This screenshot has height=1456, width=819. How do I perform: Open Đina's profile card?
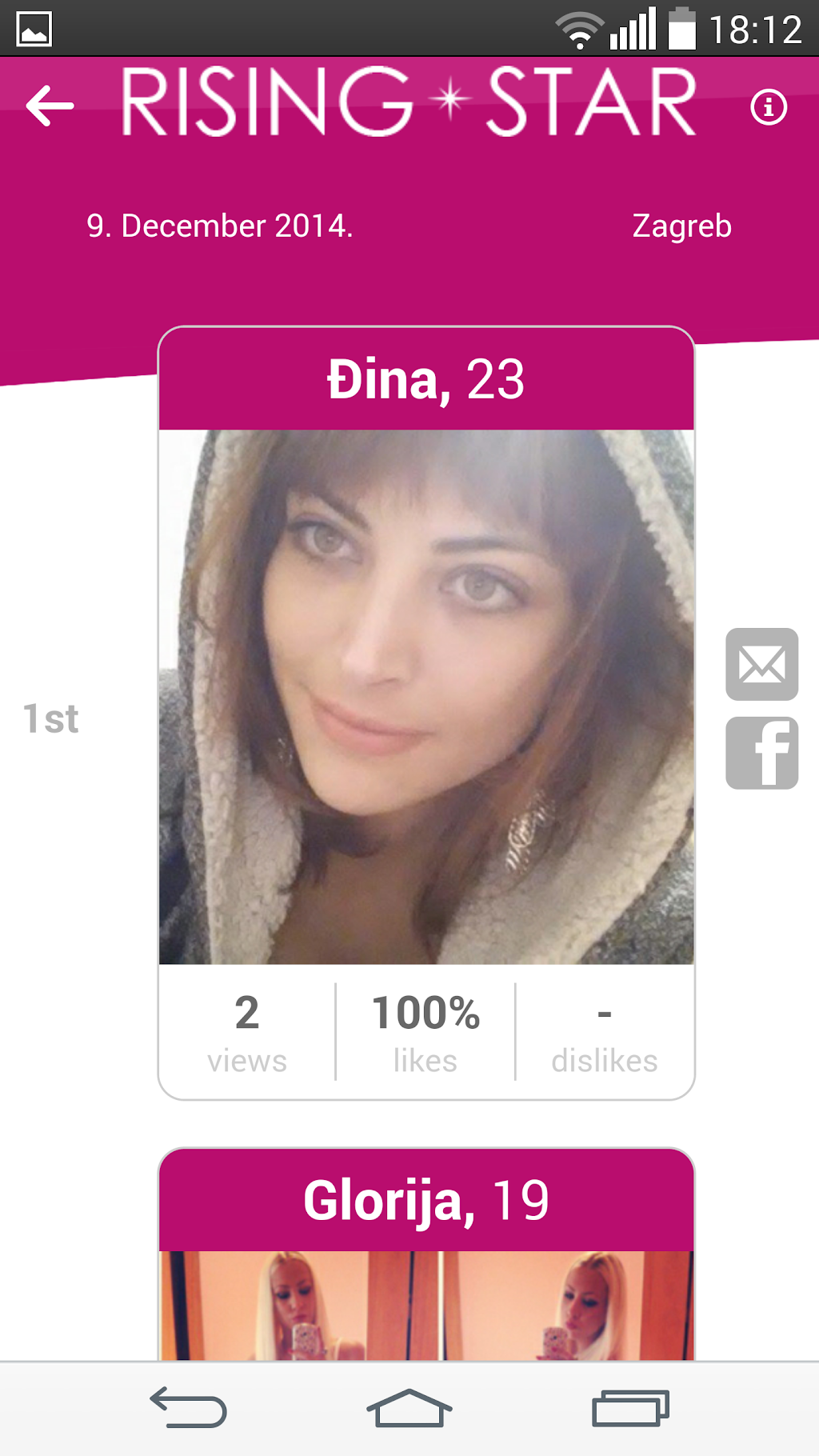[426, 696]
